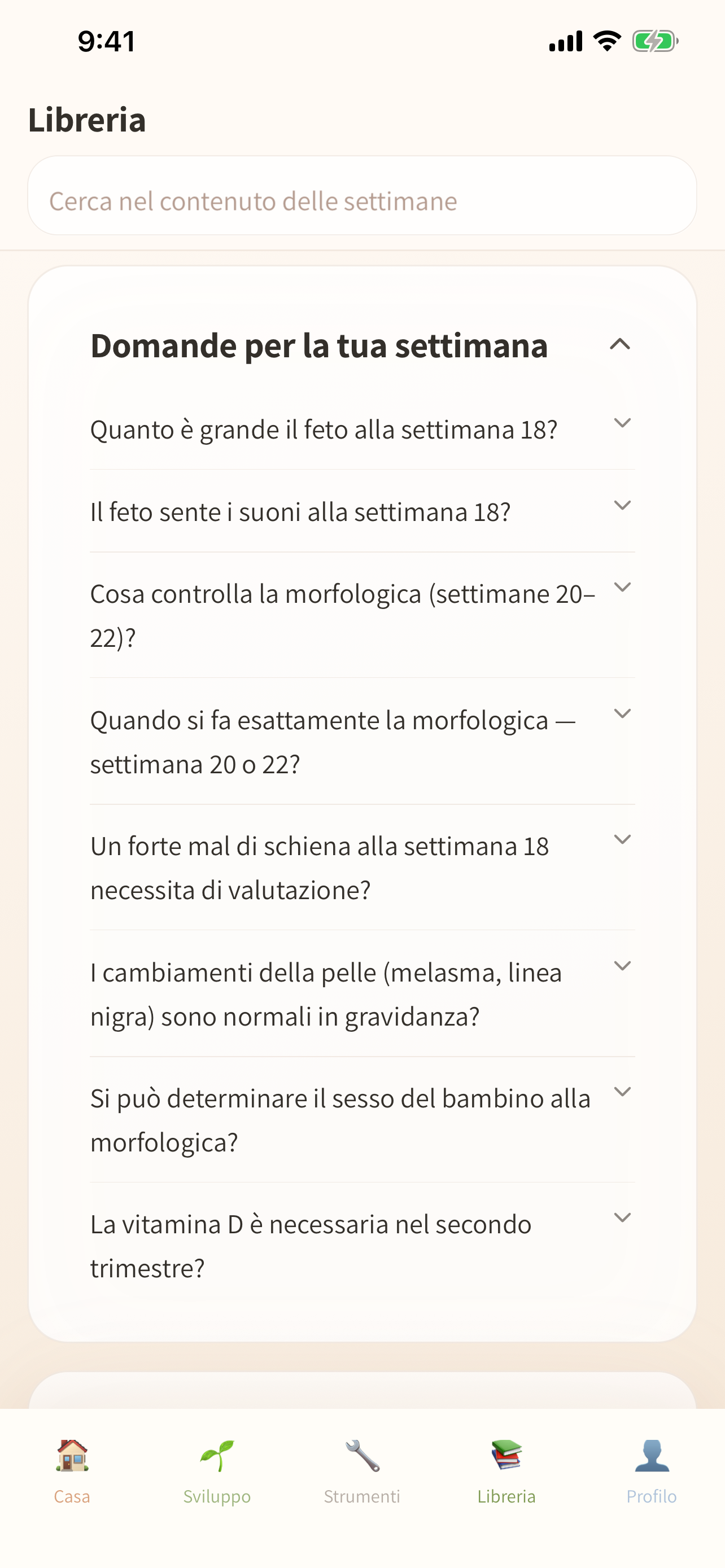Click the Wi-Fi status icon

pos(606,41)
